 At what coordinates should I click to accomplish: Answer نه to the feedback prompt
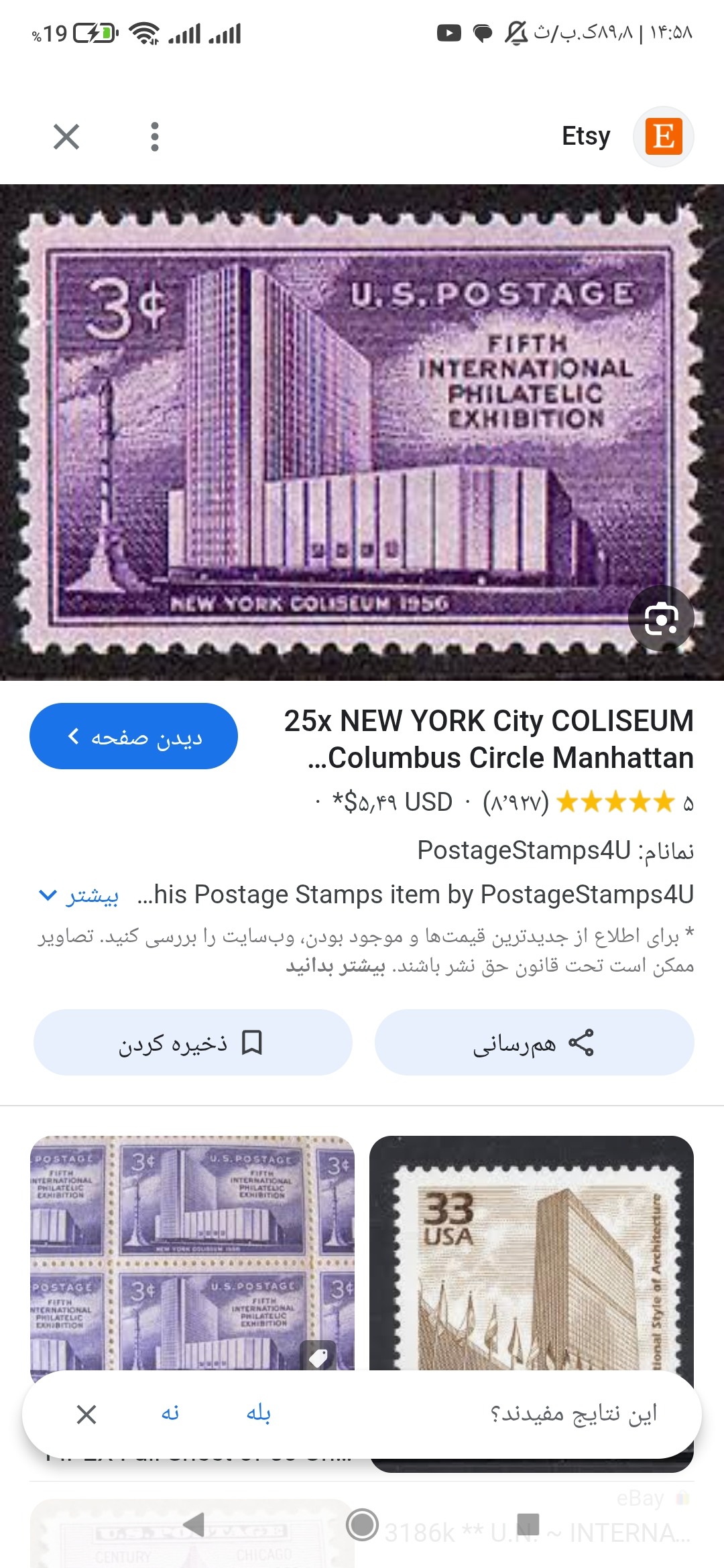coord(170,1413)
